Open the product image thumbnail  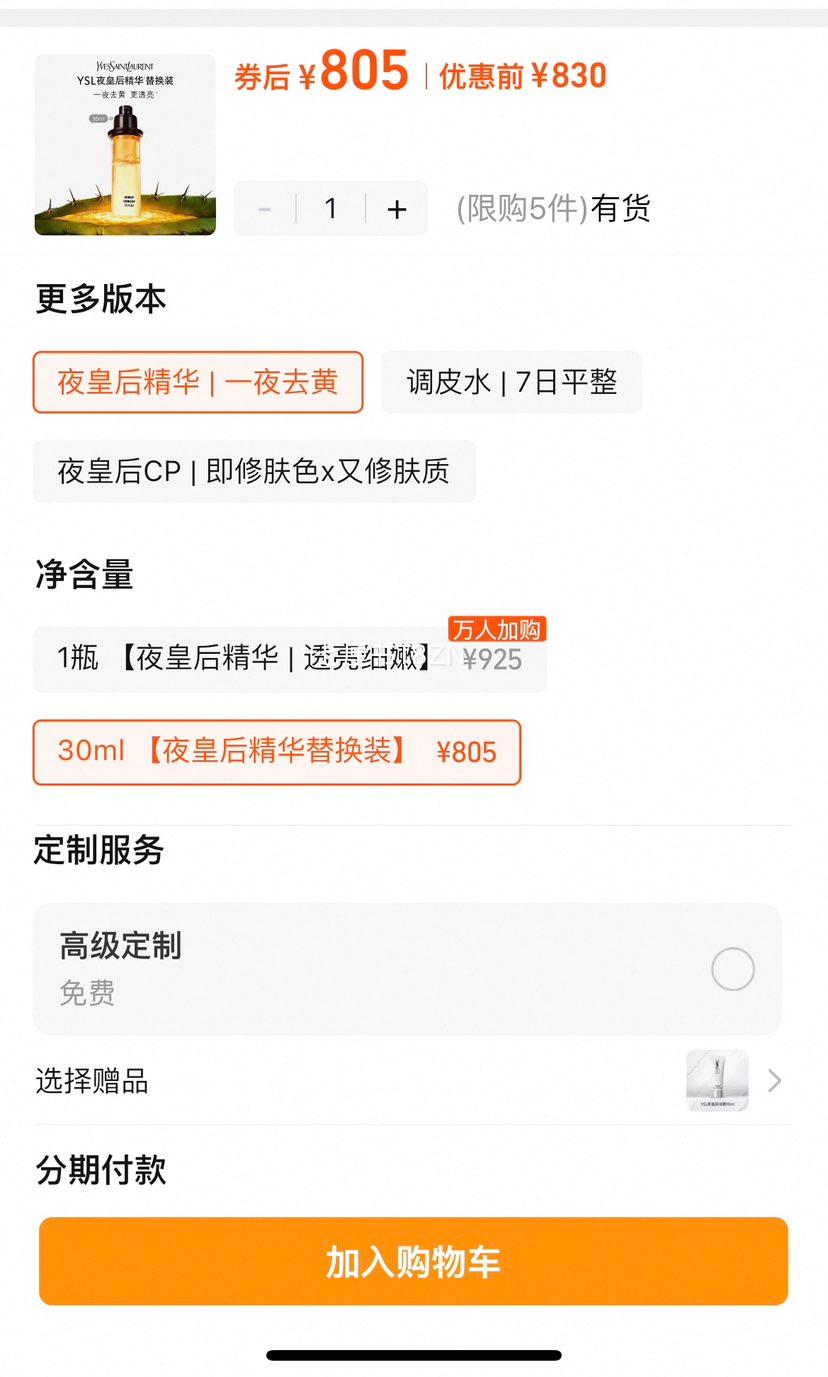pyautogui.click(x=125, y=145)
